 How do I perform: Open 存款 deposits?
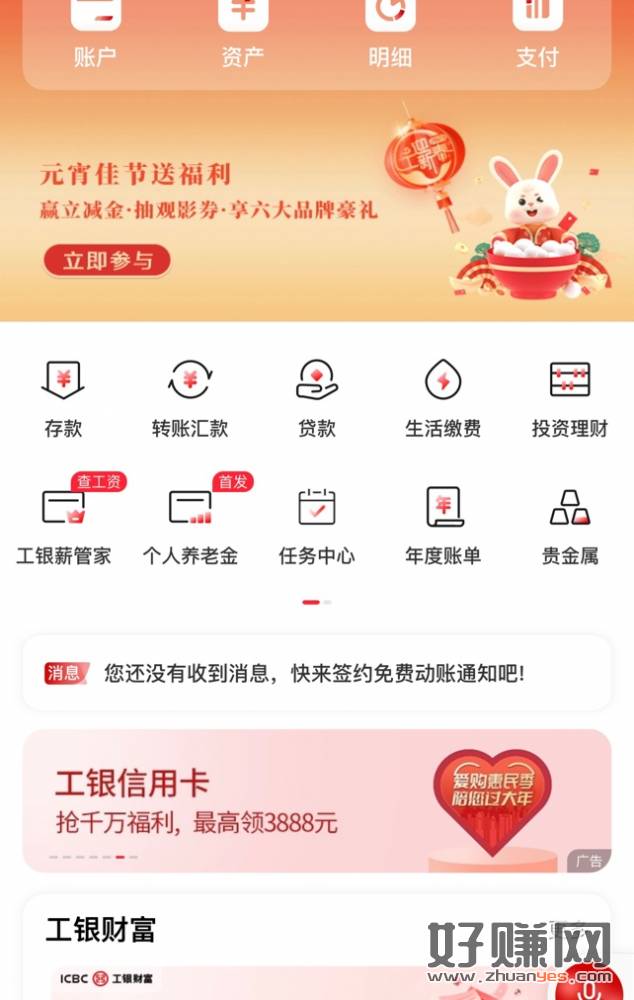click(x=63, y=399)
